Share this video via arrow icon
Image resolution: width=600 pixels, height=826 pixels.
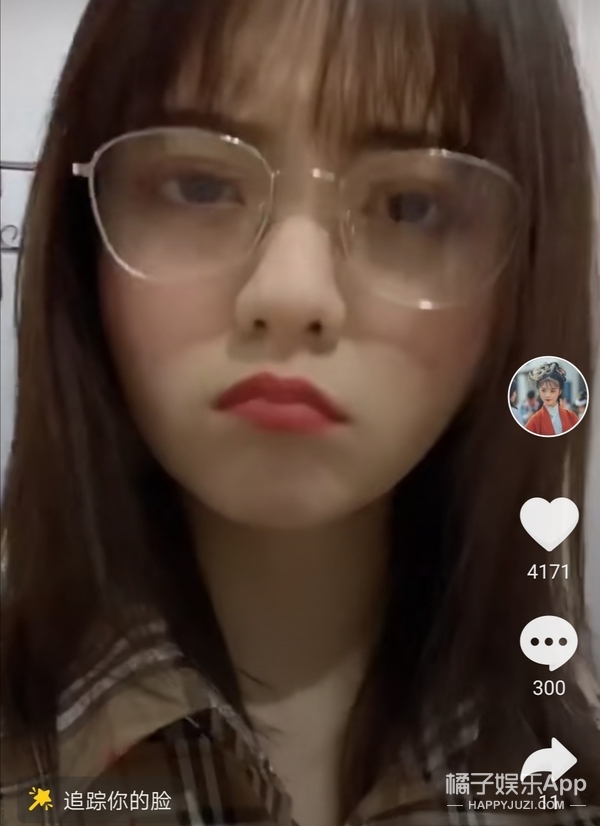click(x=550, y=763)
